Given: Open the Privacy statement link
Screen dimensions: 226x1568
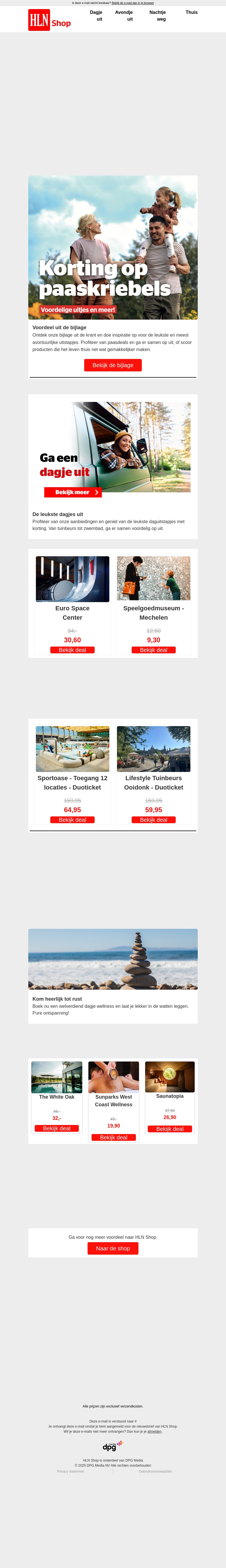Looking at the screenshot, I should pos(70,1471).
